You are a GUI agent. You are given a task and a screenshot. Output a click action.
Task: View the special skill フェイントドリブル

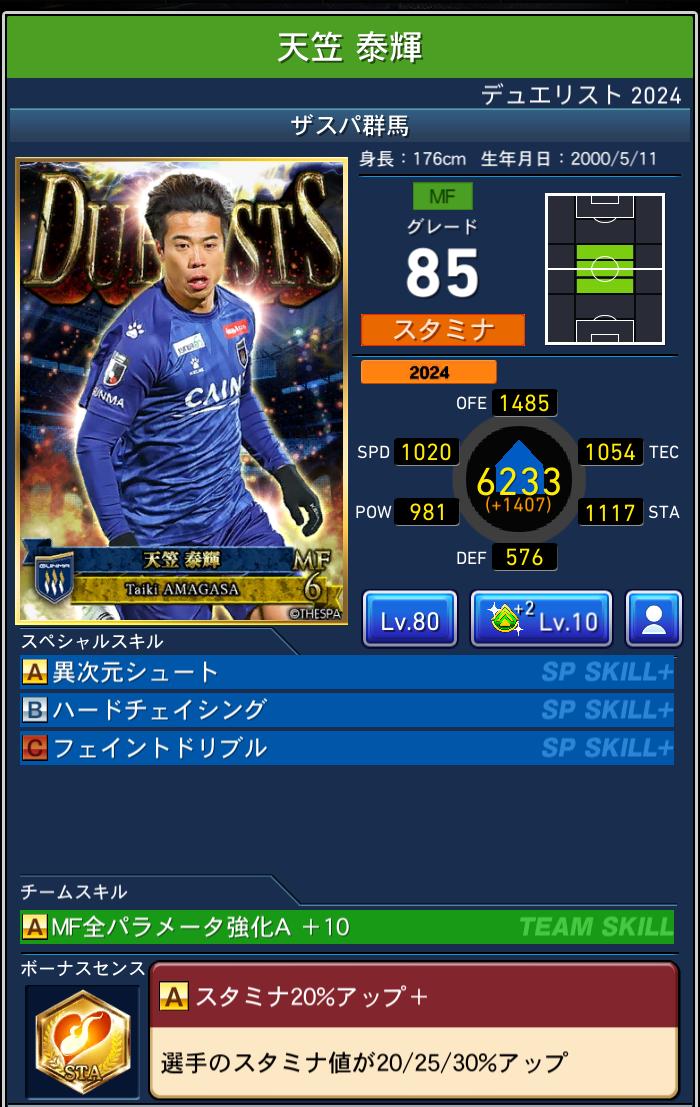pos(346,748)
